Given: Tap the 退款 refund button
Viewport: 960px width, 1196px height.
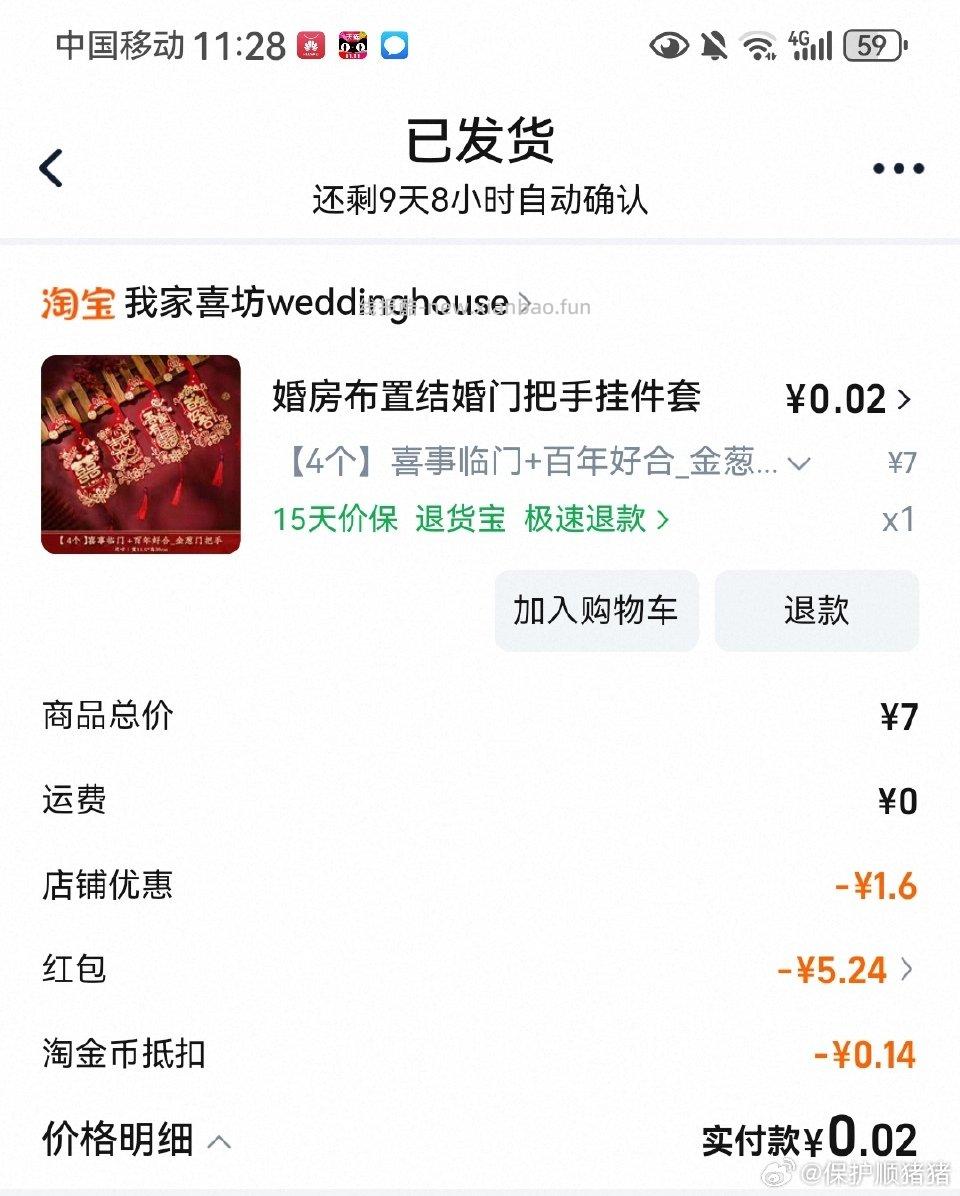Looking at the screenshot, I should (816, 610).
